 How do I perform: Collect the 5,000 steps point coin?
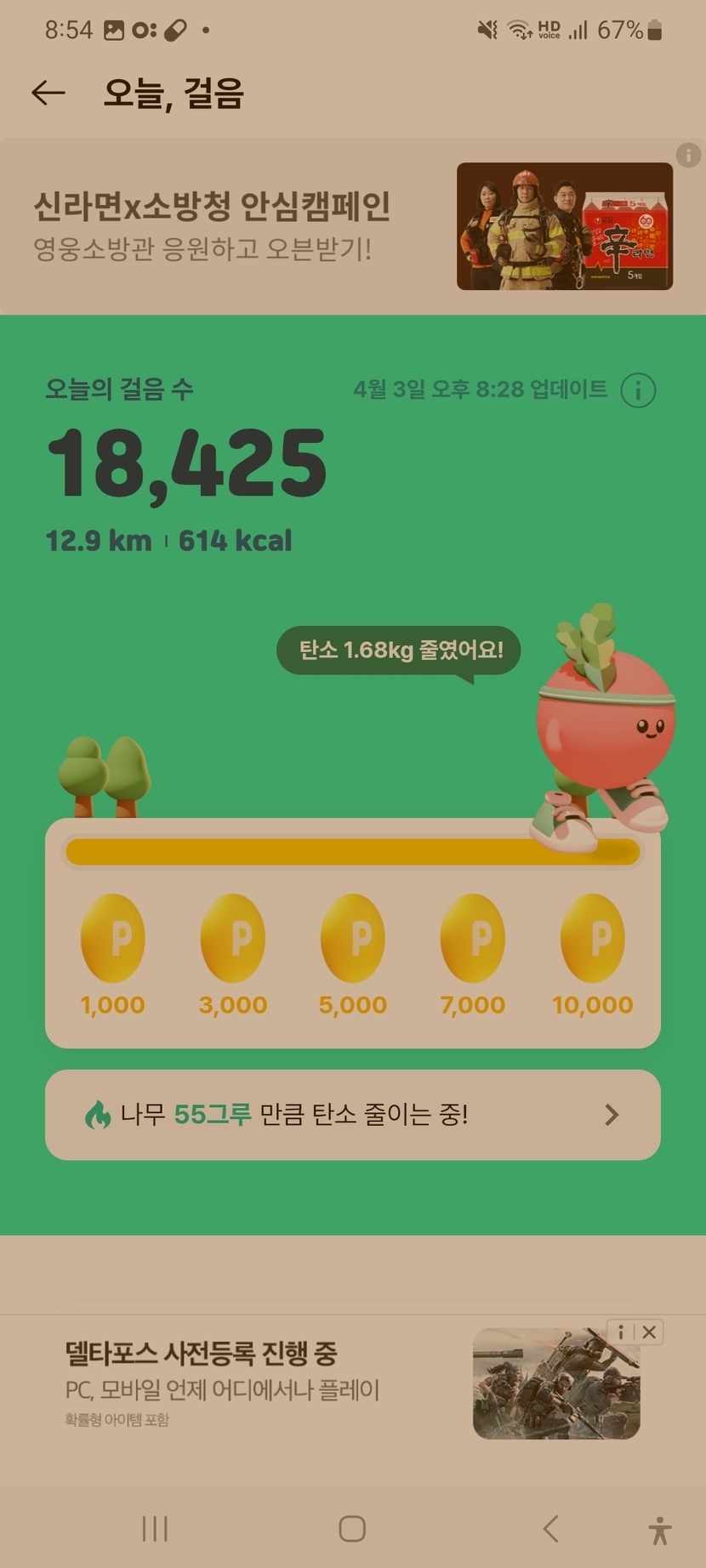(353, 939)
